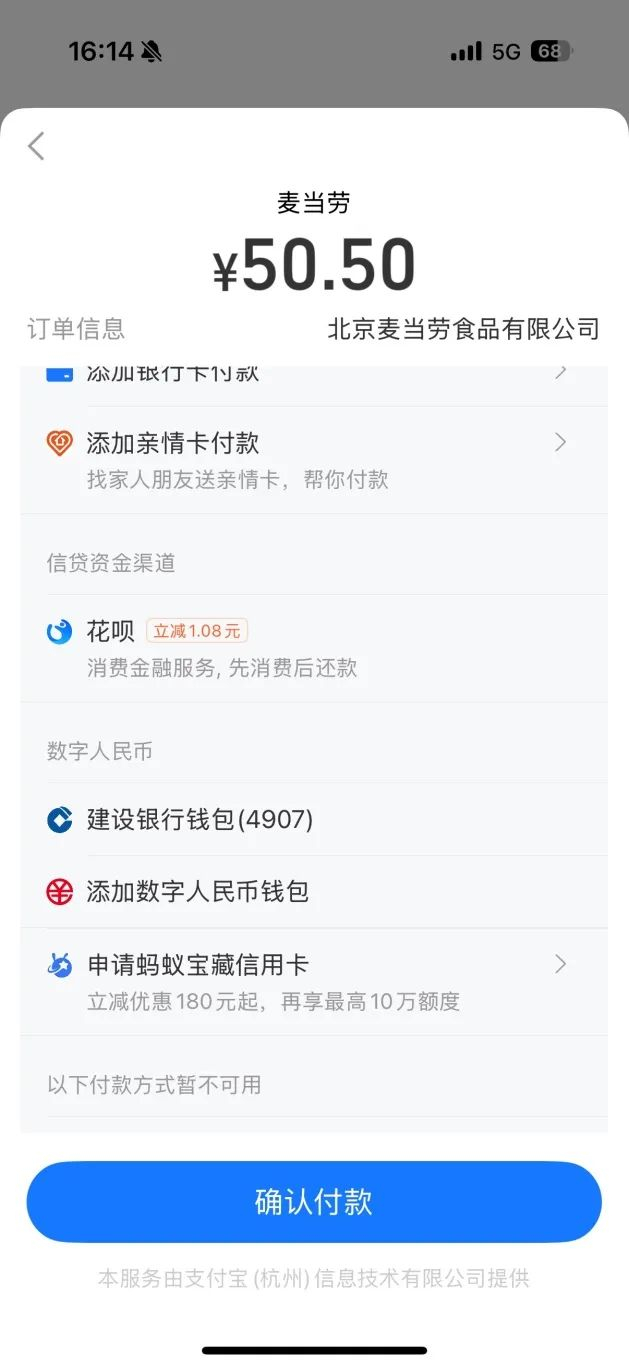Apply for 蚂蚁宝藏信用卡
This screenshot has height=1367, width=629.
tap(313, 981)
